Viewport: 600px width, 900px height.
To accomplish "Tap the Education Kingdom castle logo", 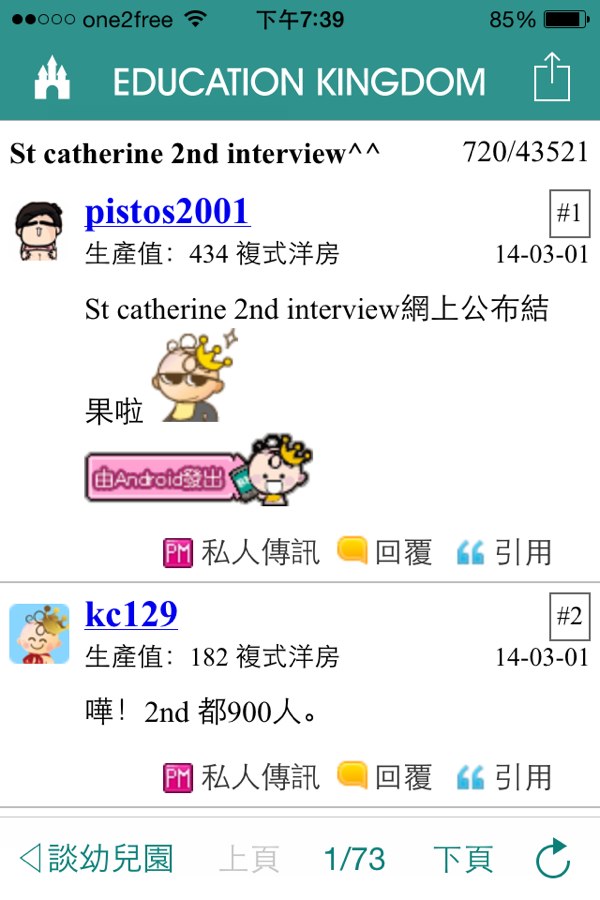I will pyautogui.click(x=52, y=79).
